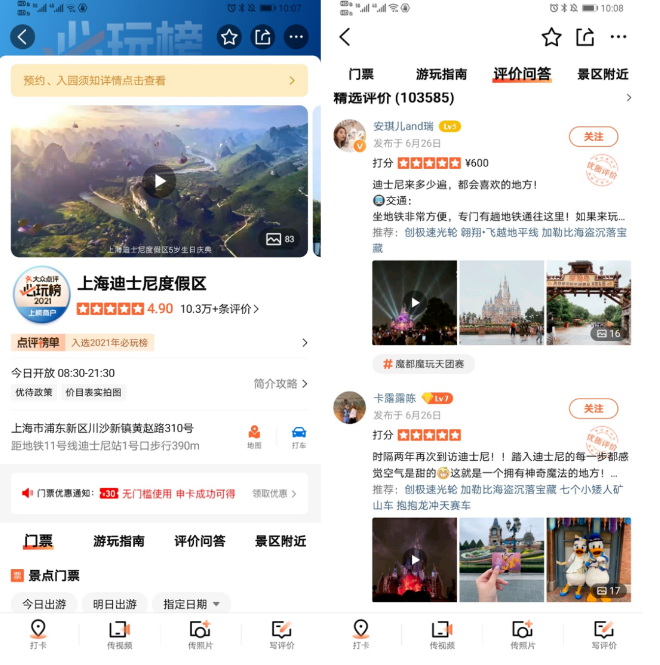The width and height of the screenshot is (660, 665).
Task: View the 10.3万+条评价 reviews
Action: 219,309
